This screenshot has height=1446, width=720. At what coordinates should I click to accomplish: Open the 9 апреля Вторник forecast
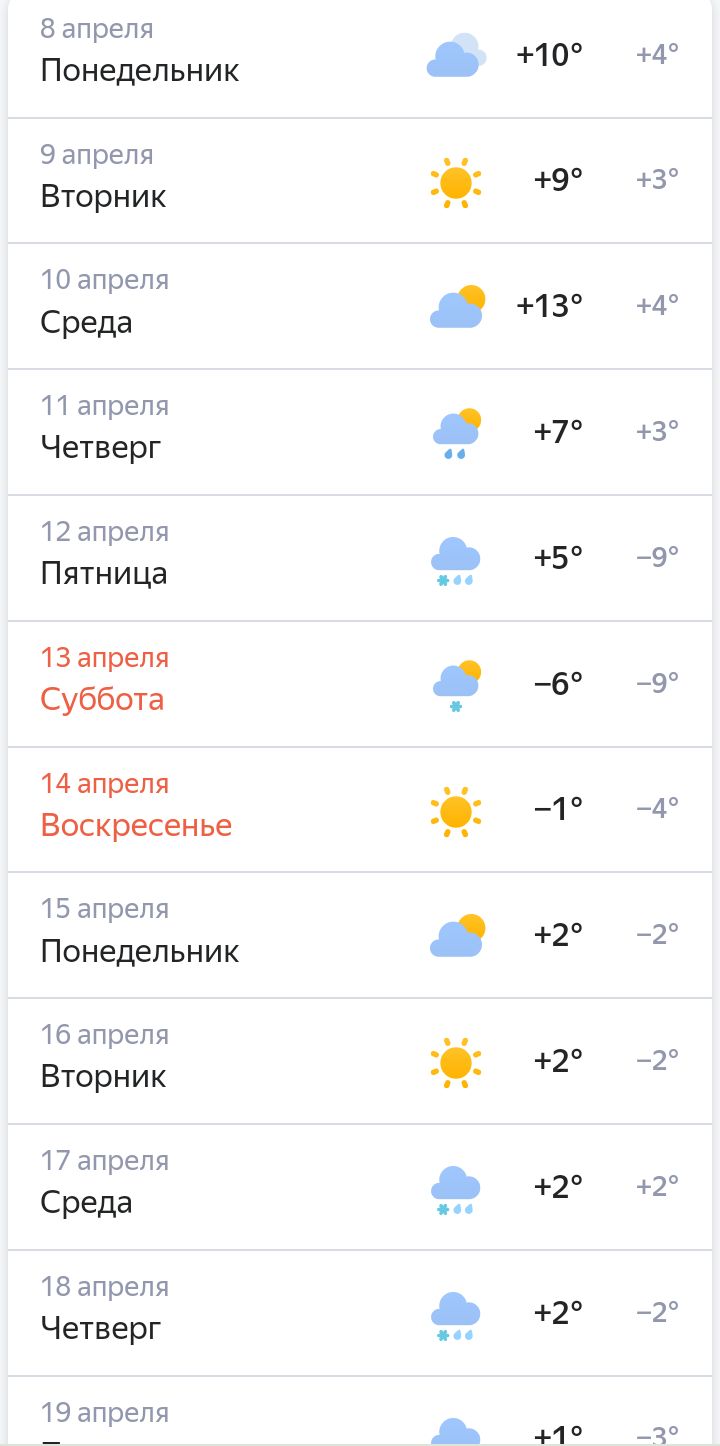(x=360, y=181)
